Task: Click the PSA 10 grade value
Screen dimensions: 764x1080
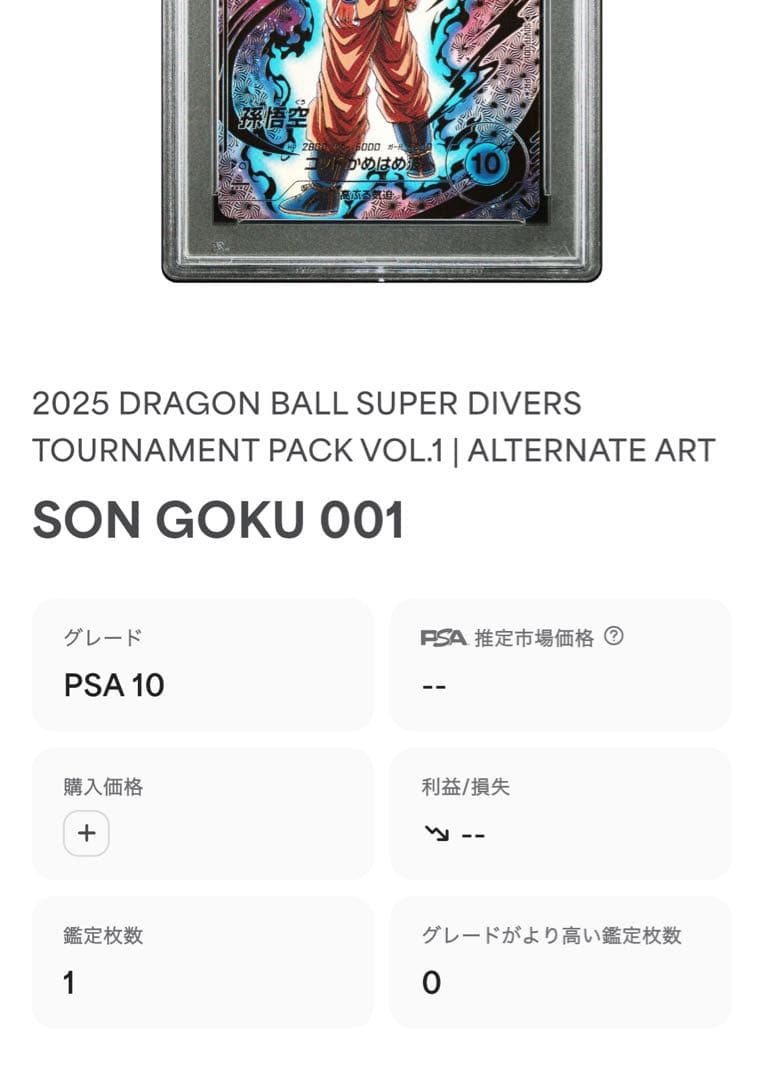Action: pos(113,685)
